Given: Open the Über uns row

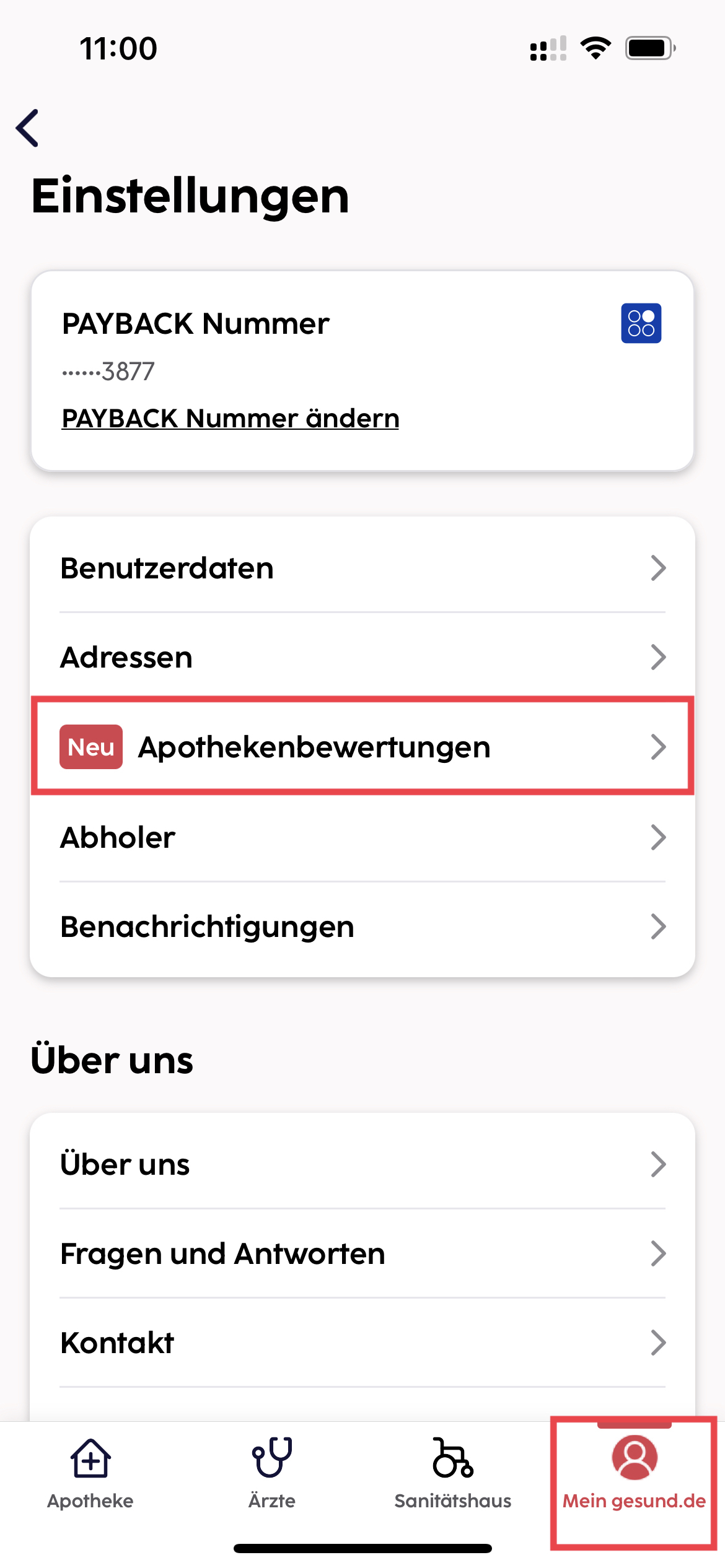Looking at the screenshot, I should point(362,1164).
